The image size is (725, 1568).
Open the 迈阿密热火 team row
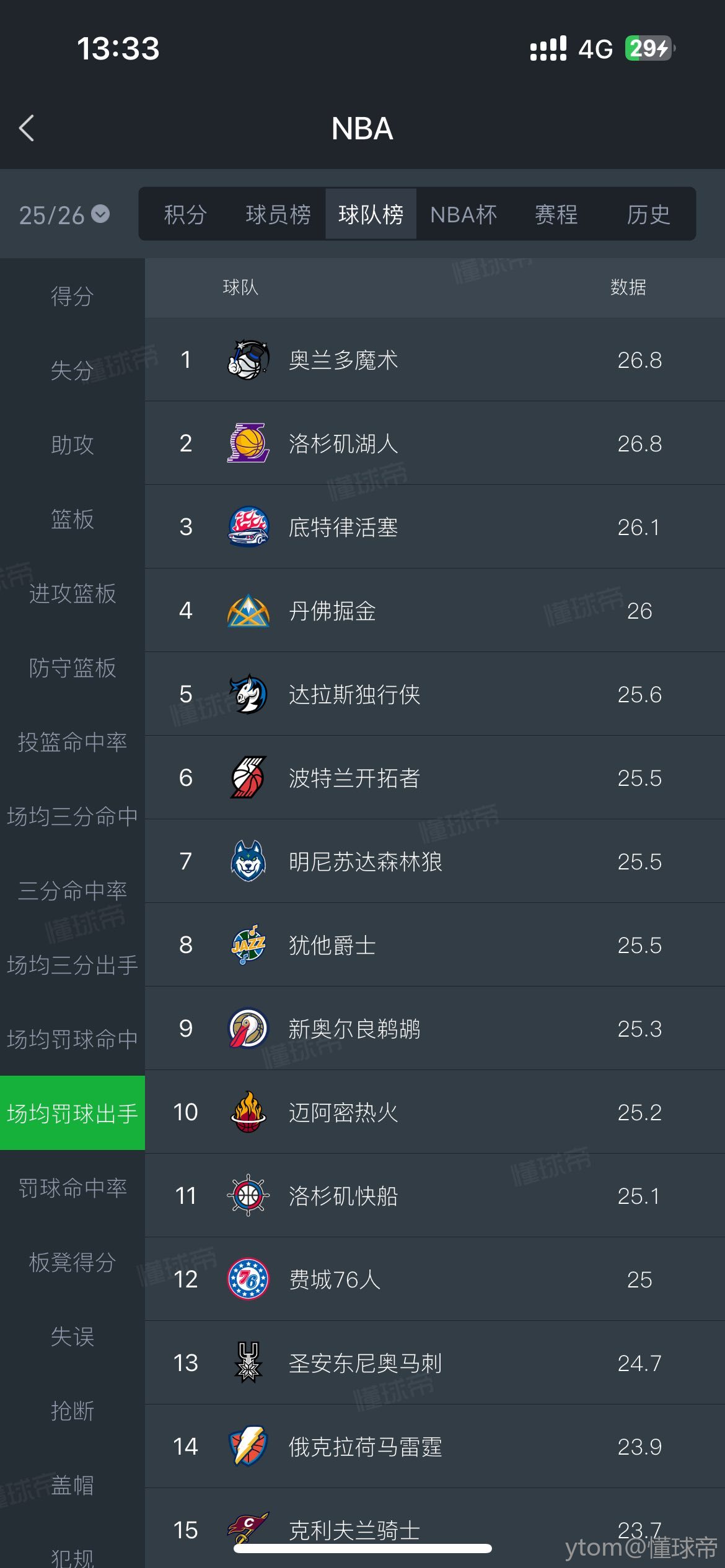[x=435, y=1112]
